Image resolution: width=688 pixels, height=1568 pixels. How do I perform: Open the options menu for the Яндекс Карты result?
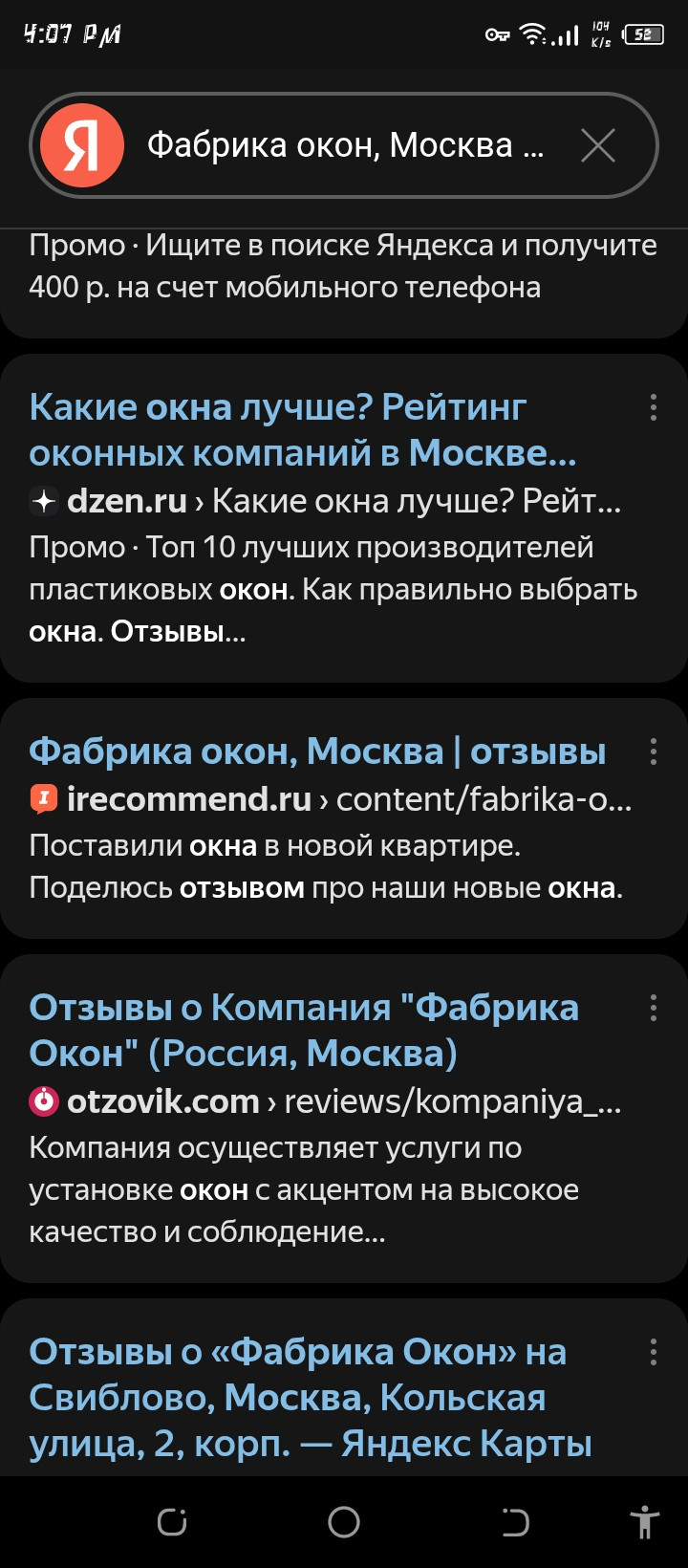654,1352
